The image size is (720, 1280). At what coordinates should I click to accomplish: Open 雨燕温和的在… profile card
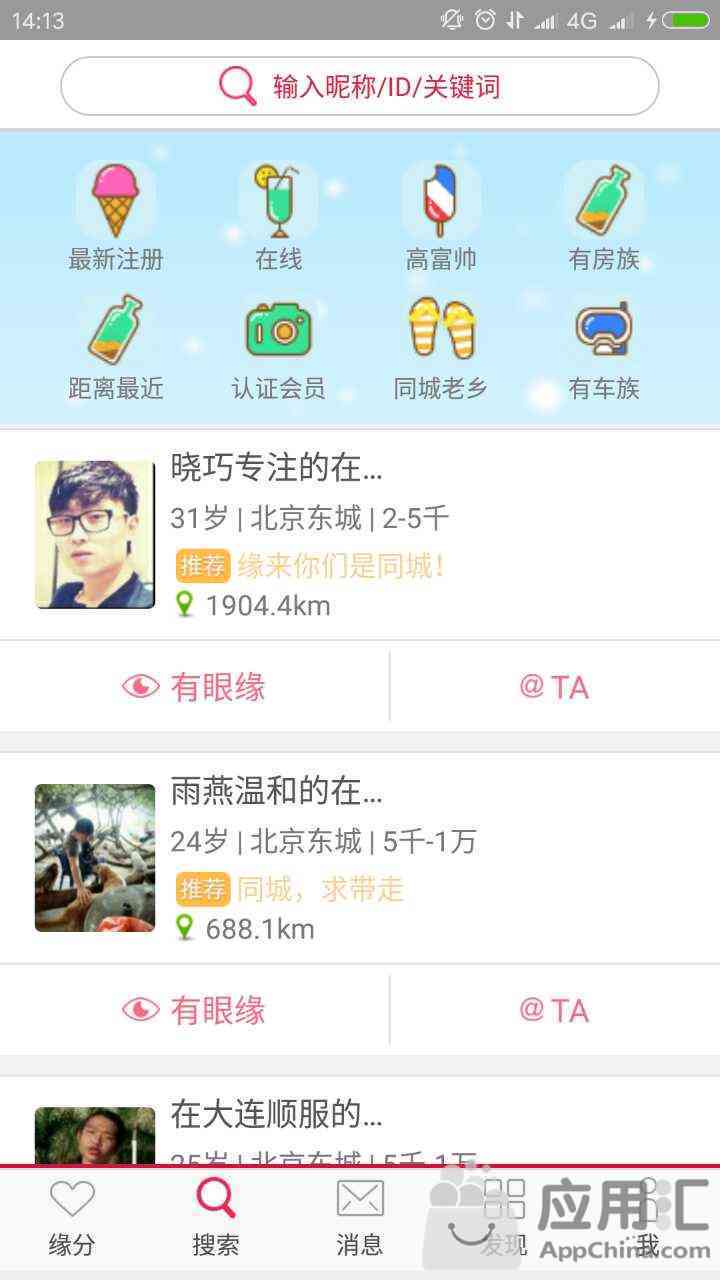tap(360, 858)
